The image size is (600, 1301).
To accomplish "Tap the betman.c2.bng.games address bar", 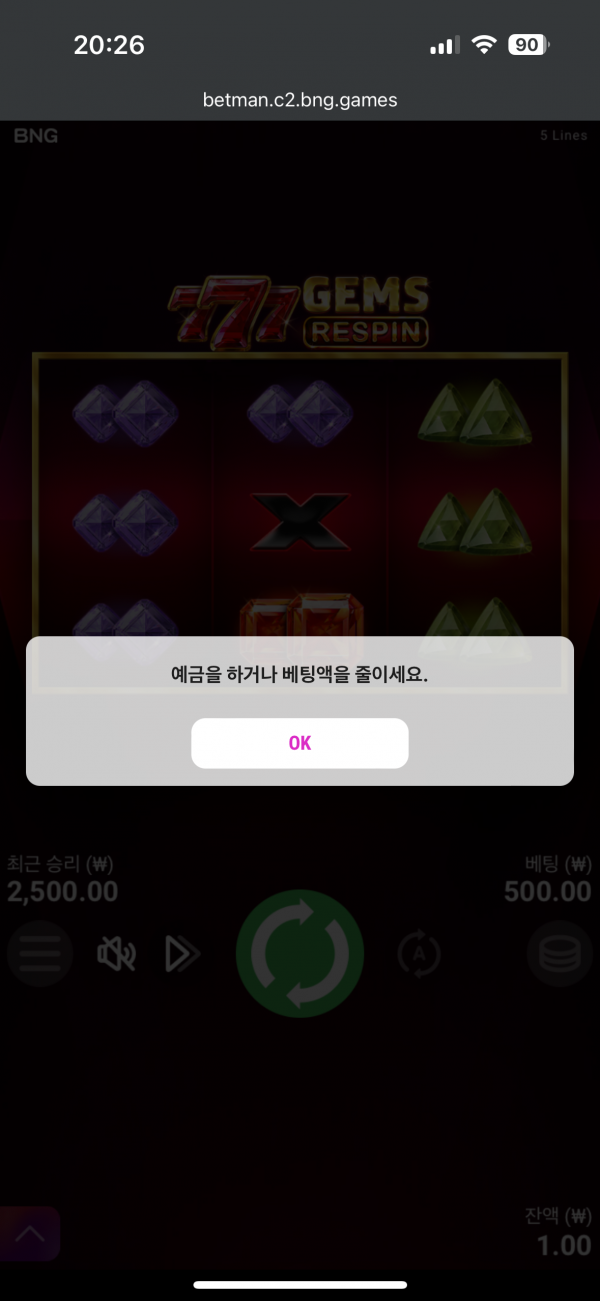I will [x=300, y=99].
